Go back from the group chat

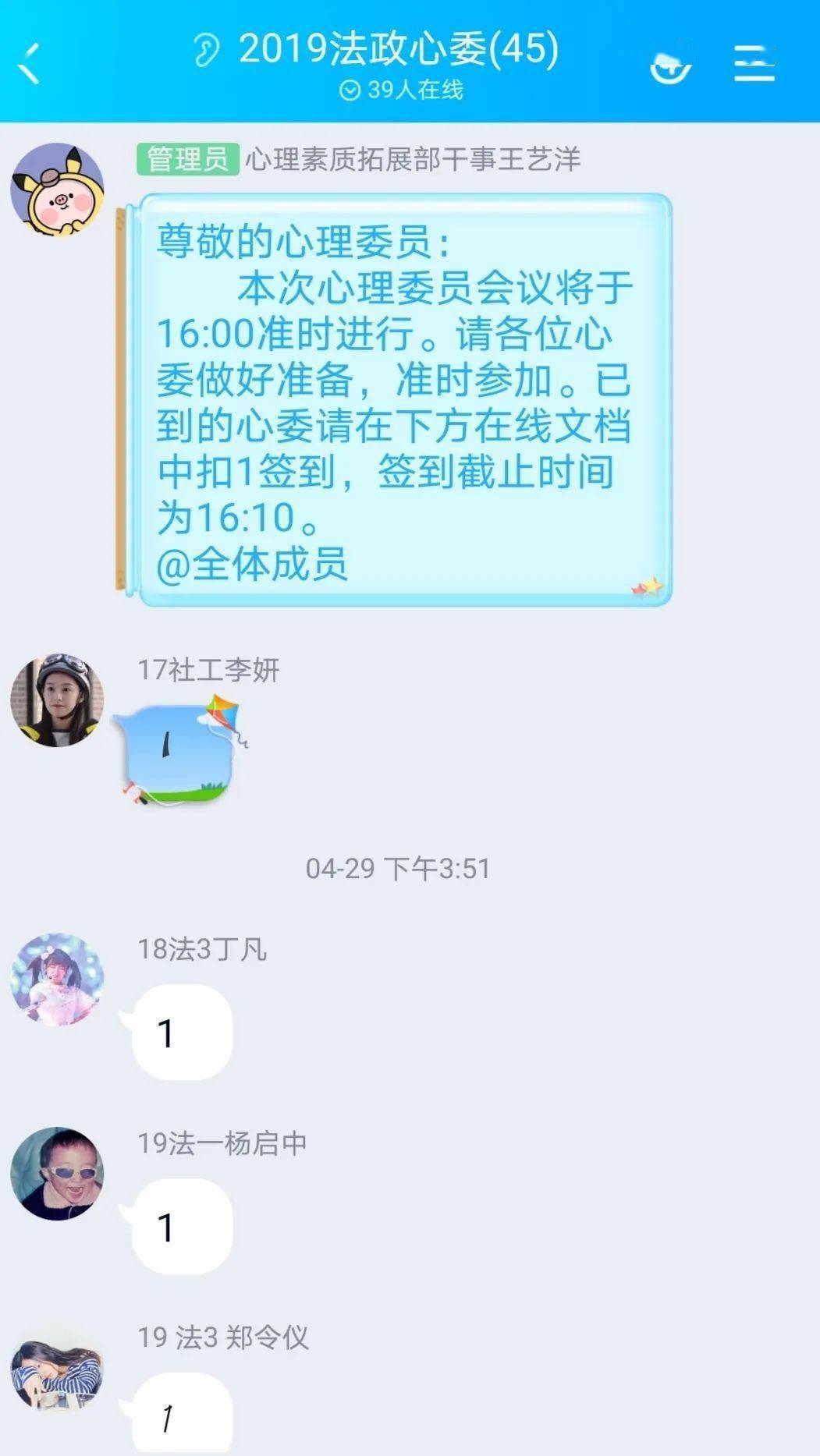click(30, 63)
